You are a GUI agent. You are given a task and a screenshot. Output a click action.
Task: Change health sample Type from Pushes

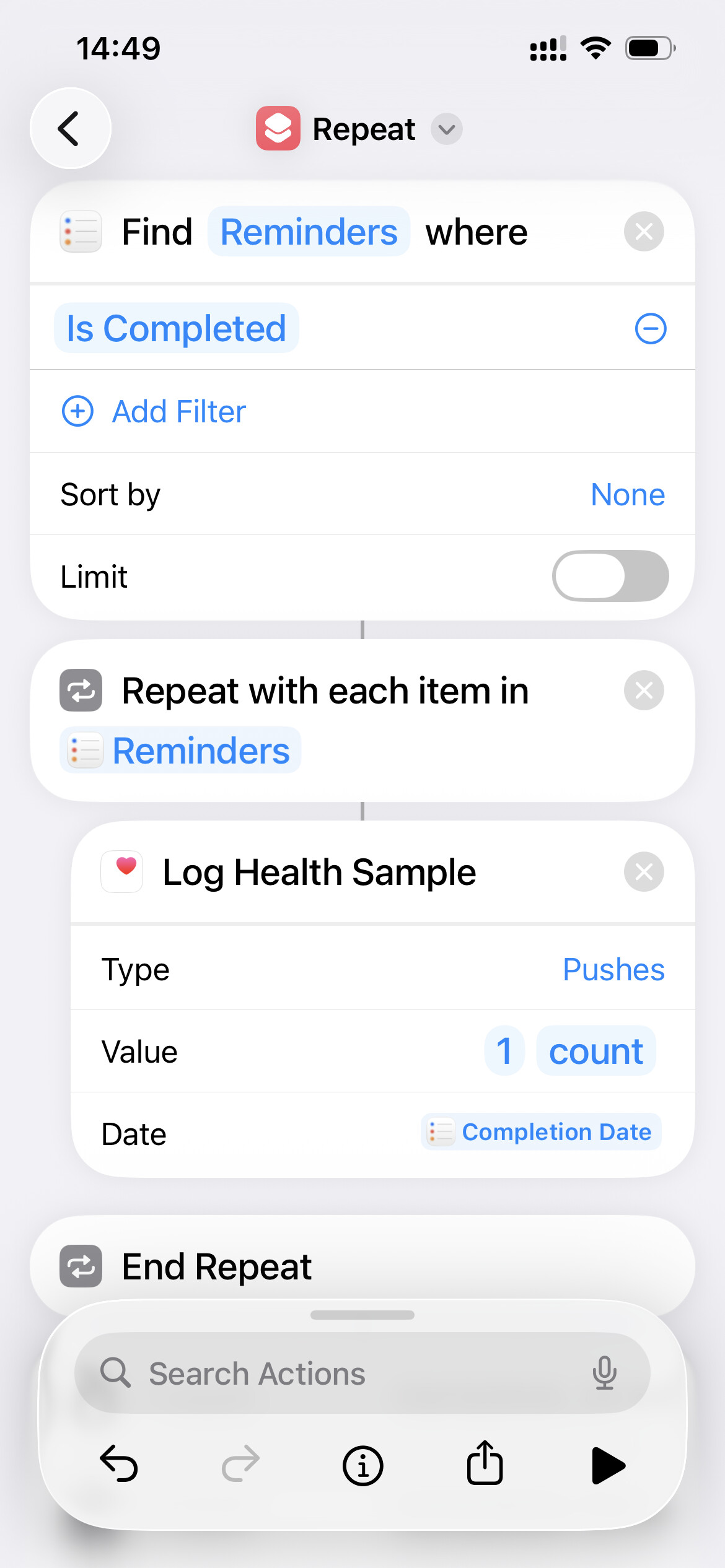click(x=613, y=969)
